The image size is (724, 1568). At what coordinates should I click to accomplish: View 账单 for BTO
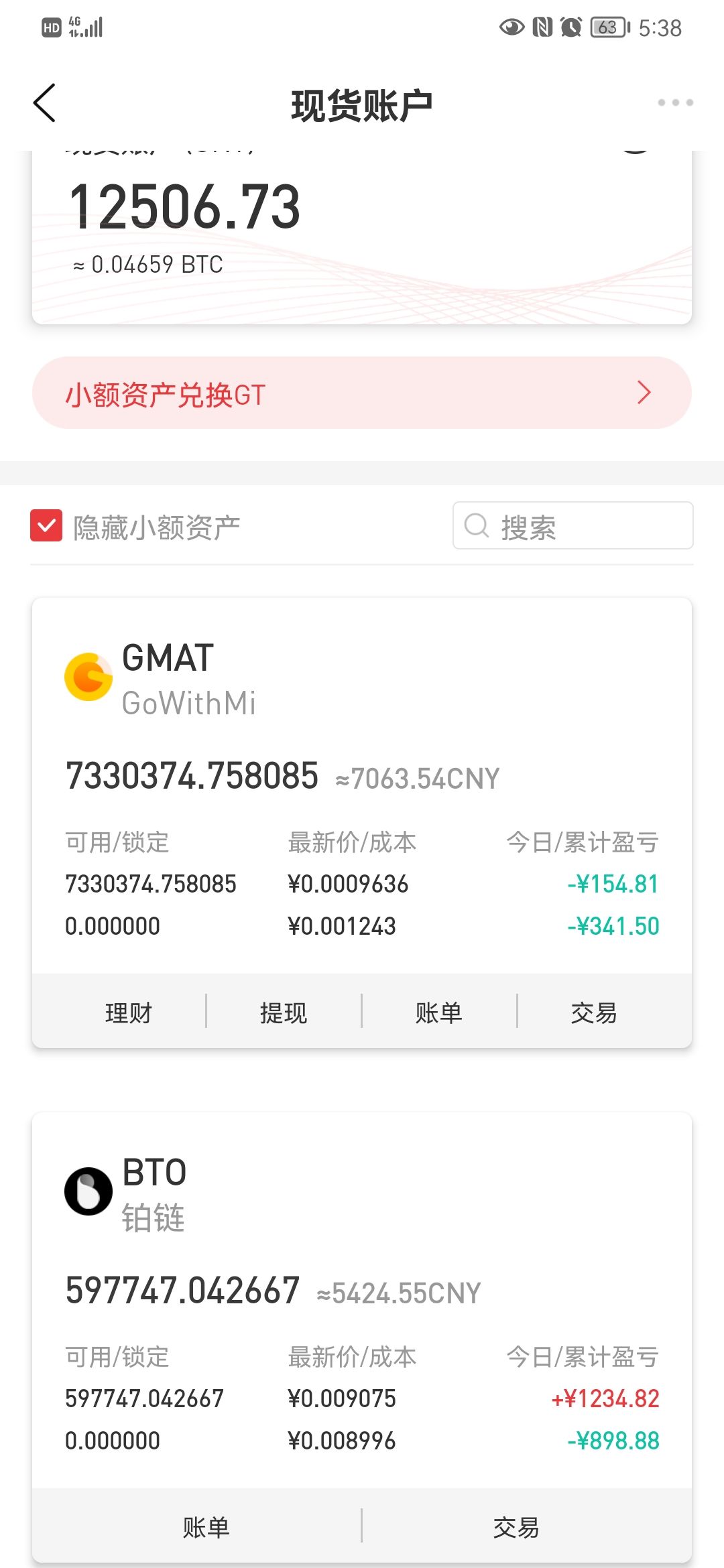[206, 1527]
